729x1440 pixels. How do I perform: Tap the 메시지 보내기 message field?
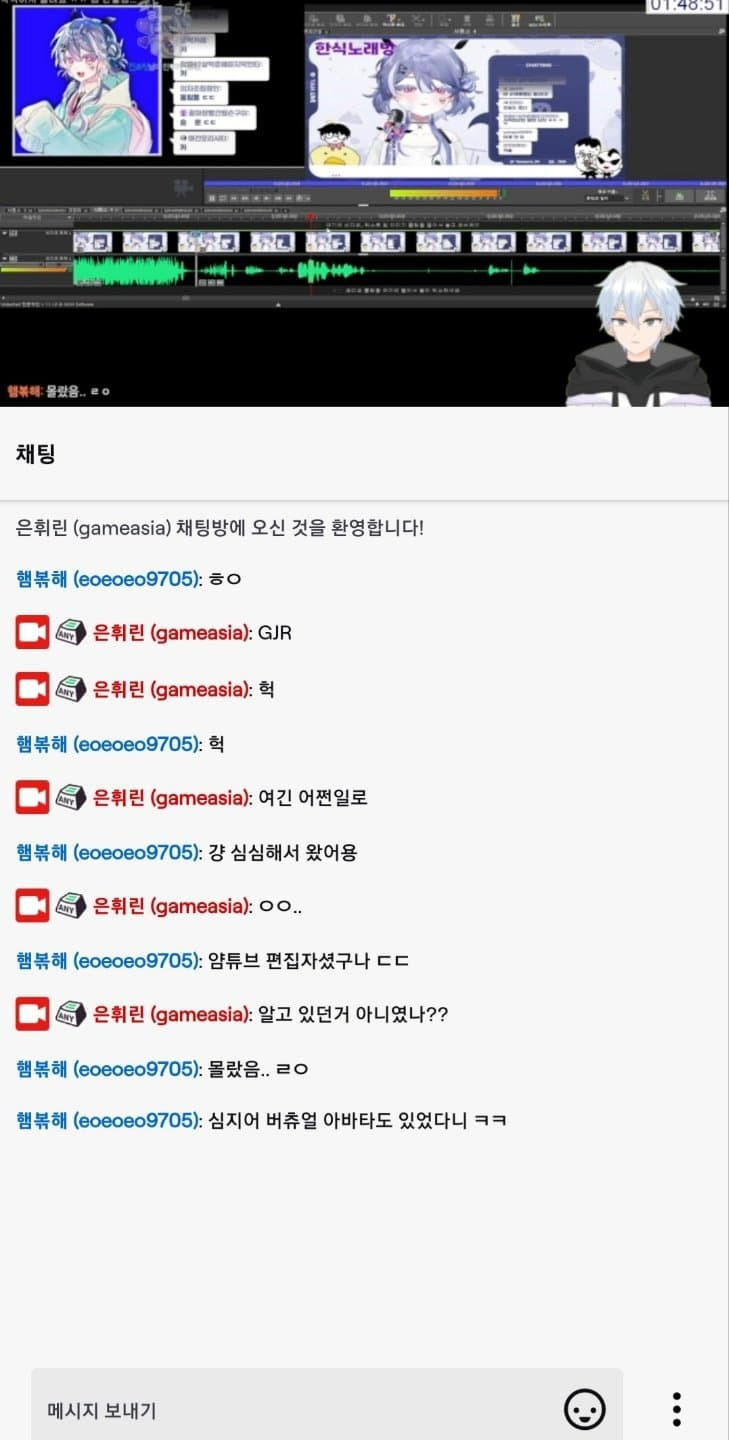290,1411
